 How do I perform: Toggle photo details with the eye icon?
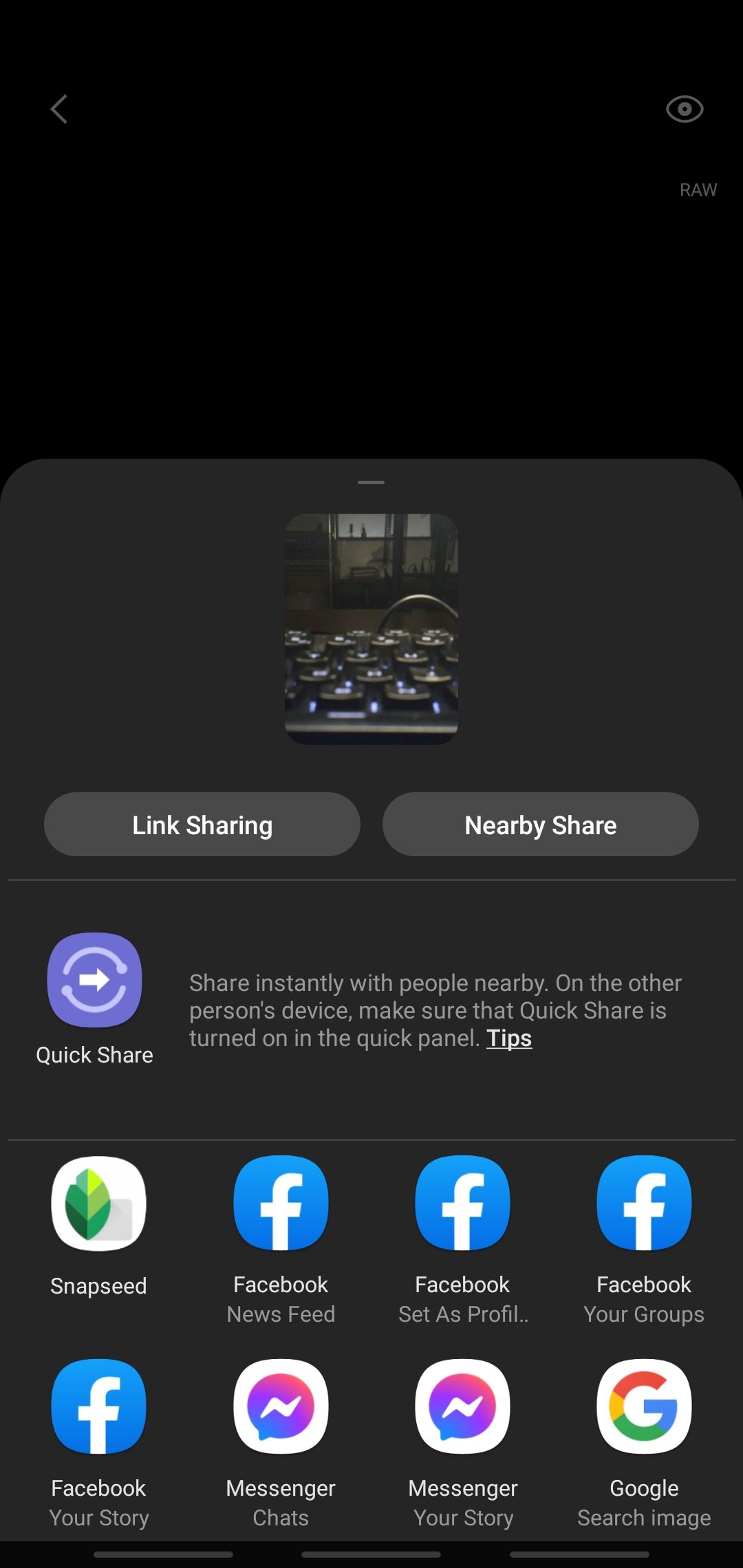(x=684, y=109)
